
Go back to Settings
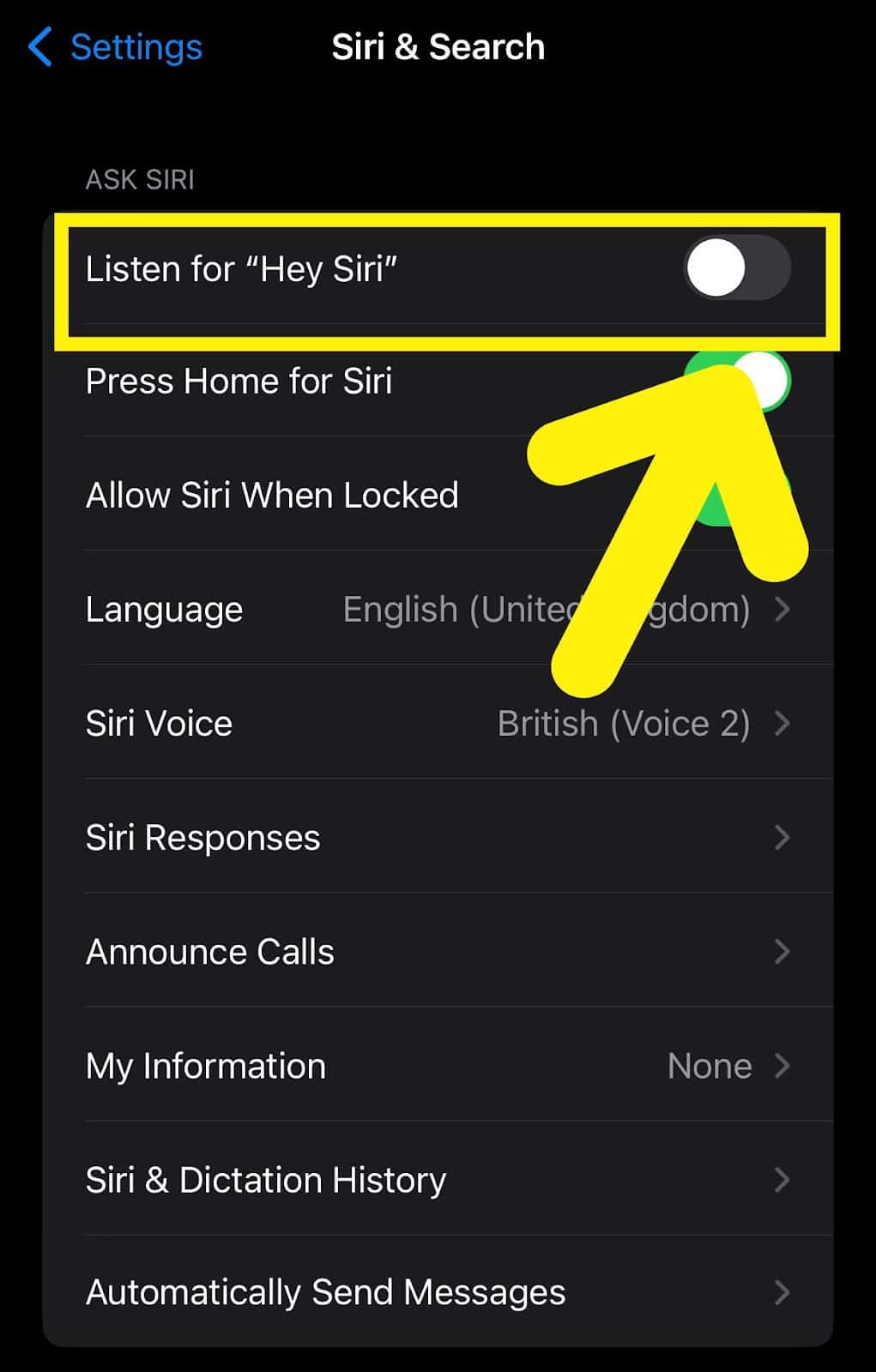tap(116, 47)
